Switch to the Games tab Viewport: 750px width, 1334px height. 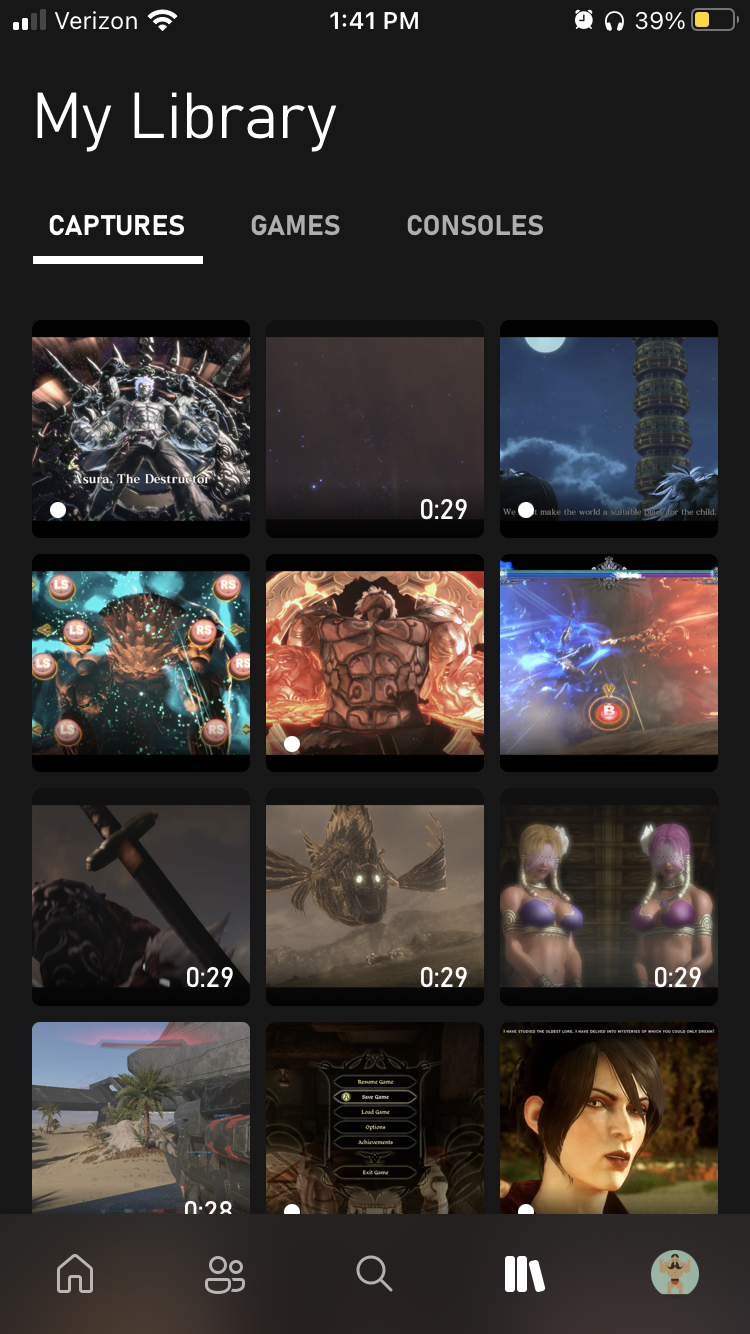pos(295,226)
